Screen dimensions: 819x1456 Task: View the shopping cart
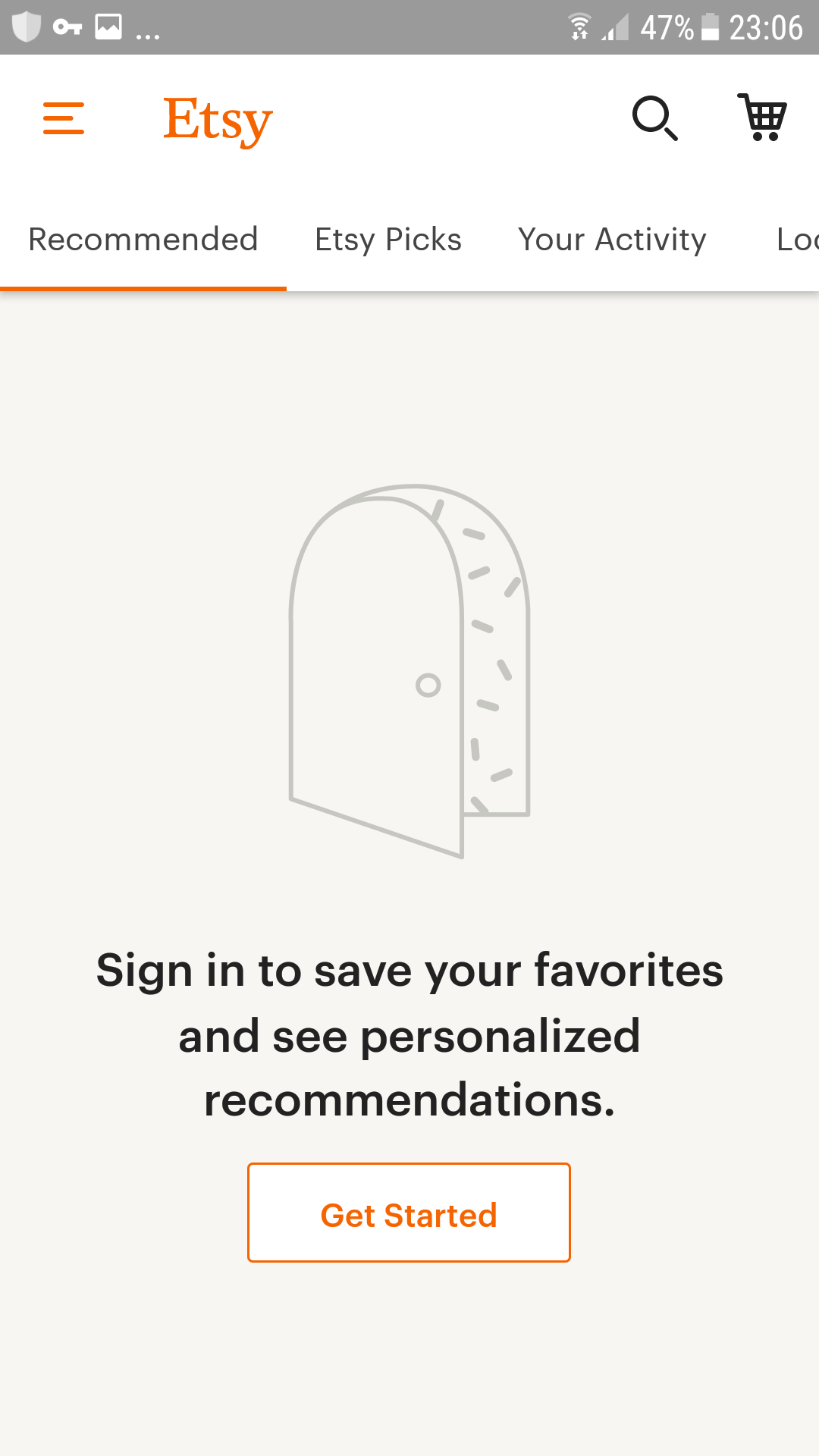(763, 118)
